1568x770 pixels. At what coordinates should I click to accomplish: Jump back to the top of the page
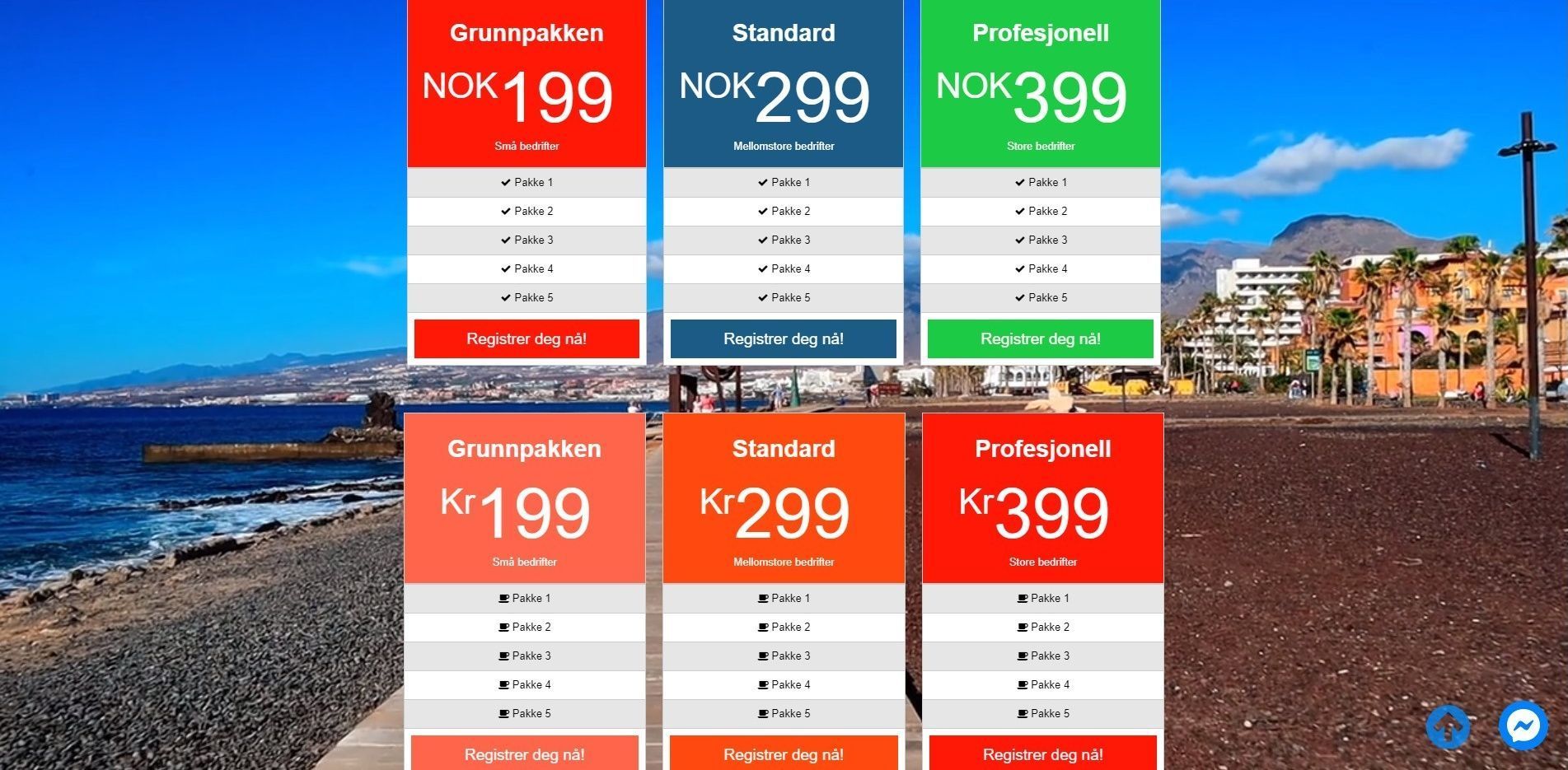(x=1448, y=726)
